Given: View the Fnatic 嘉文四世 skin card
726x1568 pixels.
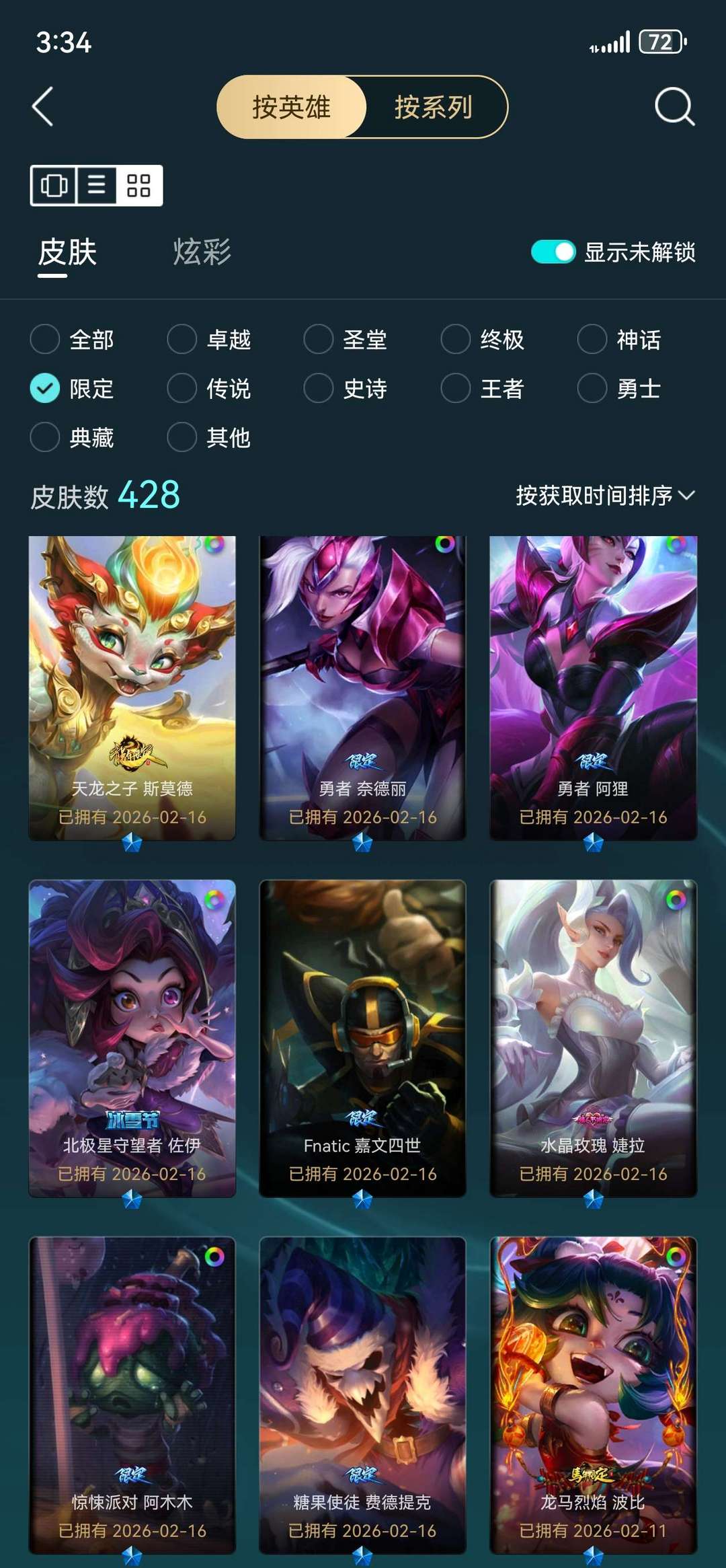Looking at the screenshot, I should (x=362, y=1038).
